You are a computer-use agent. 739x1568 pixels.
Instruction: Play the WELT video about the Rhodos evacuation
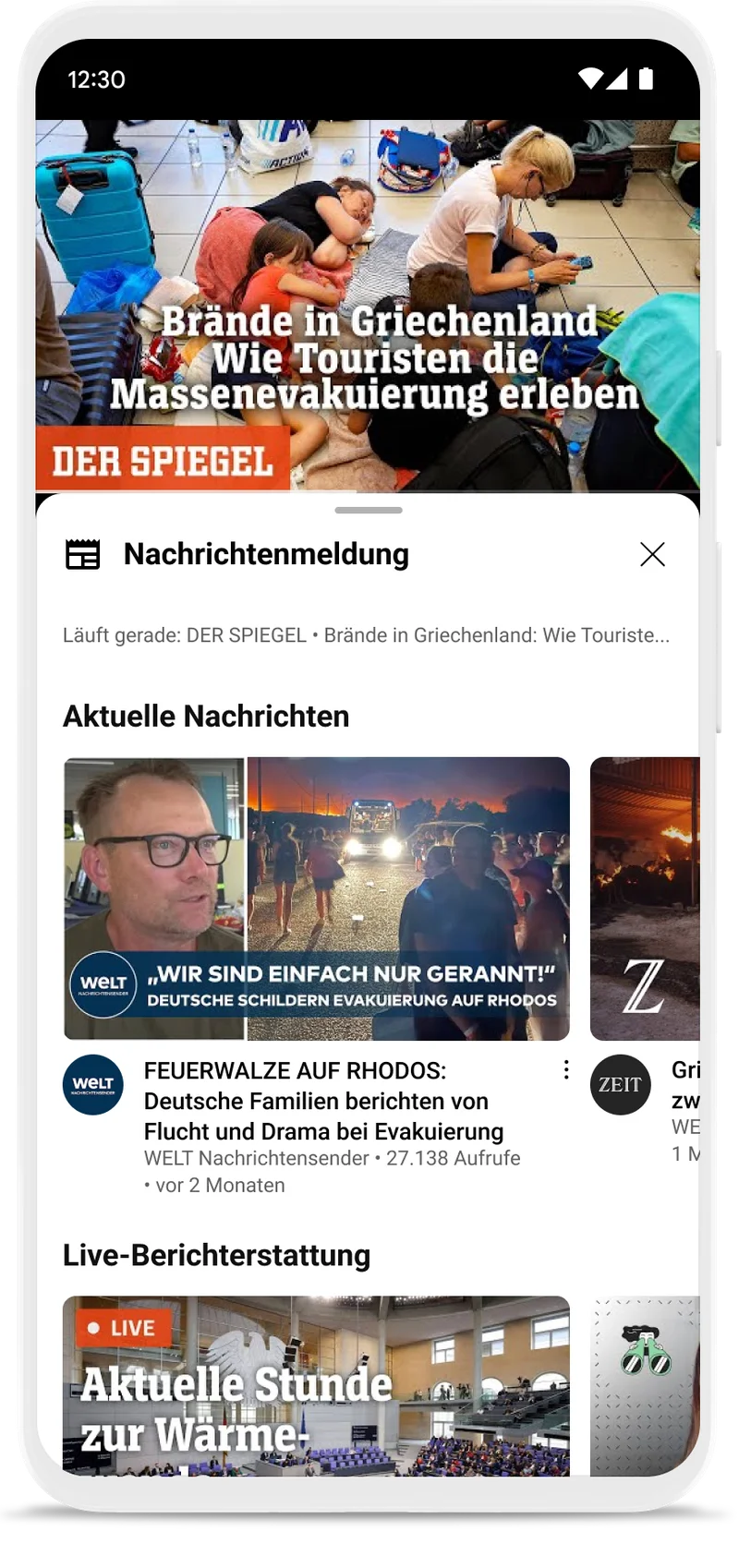[x=316, y=899]
